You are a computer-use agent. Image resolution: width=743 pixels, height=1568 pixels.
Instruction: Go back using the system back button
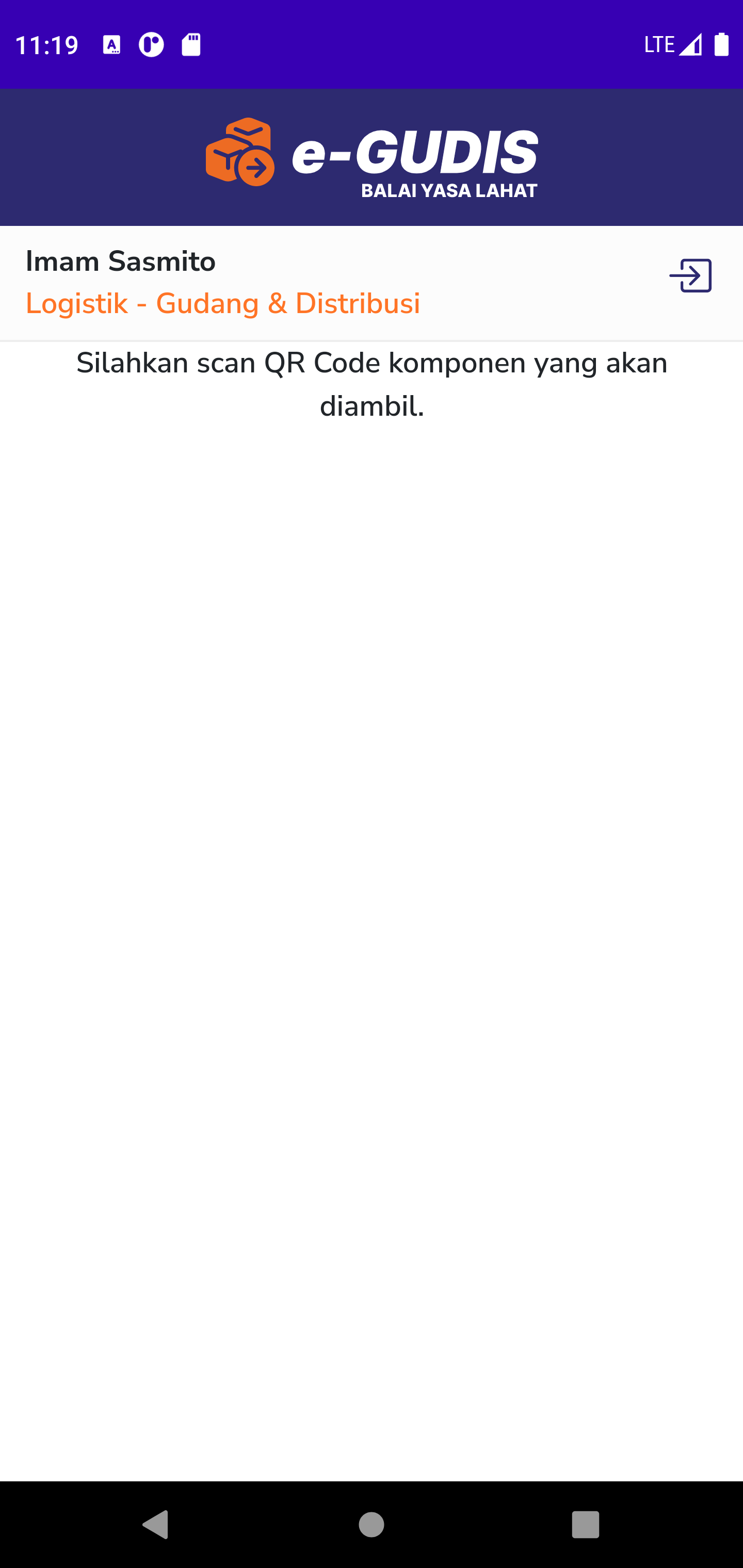point(155,1524)
